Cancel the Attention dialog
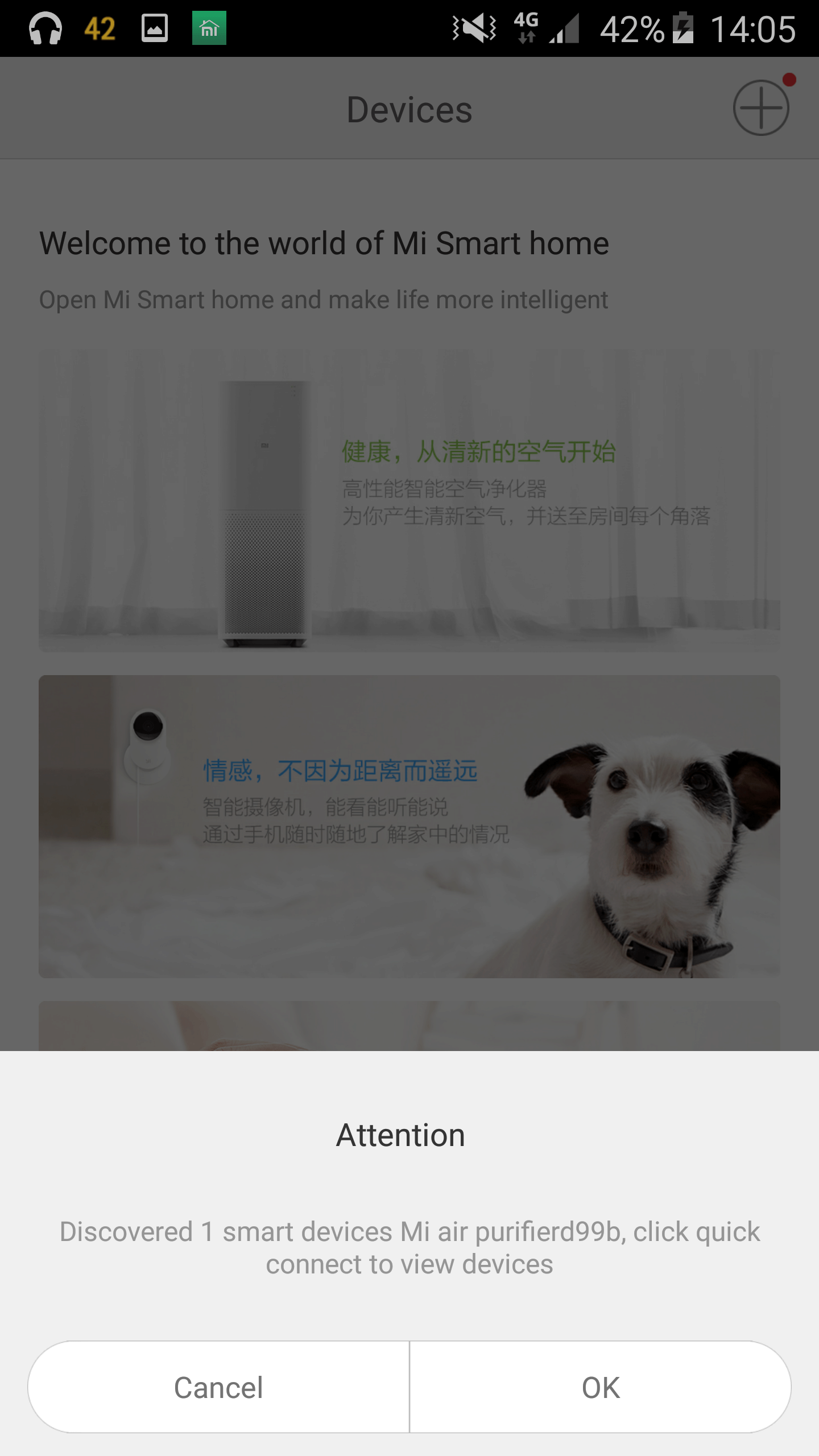This screenshot has width=819, height=1456. coord(218,1387)
